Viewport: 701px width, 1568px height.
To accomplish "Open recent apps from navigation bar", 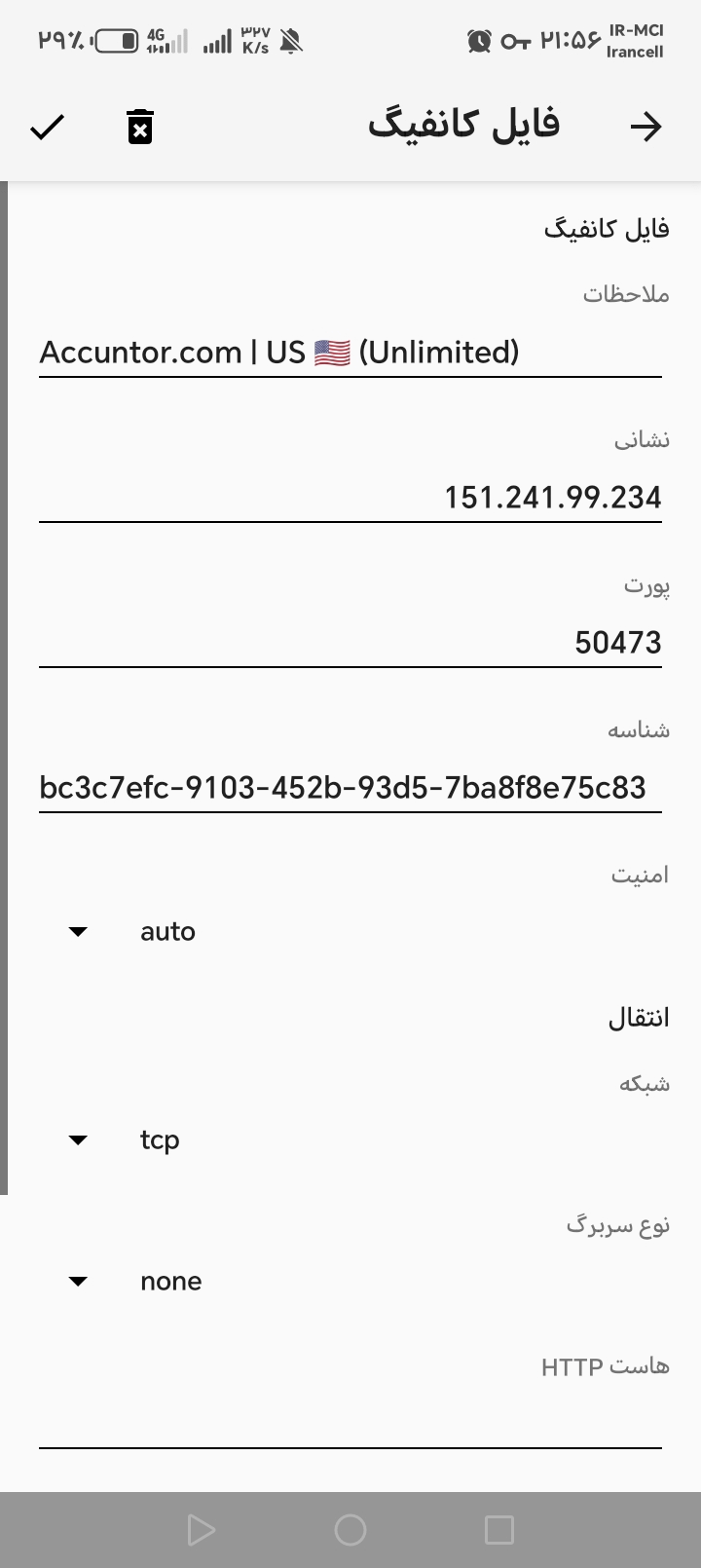I will click(x=498, y=1530).
